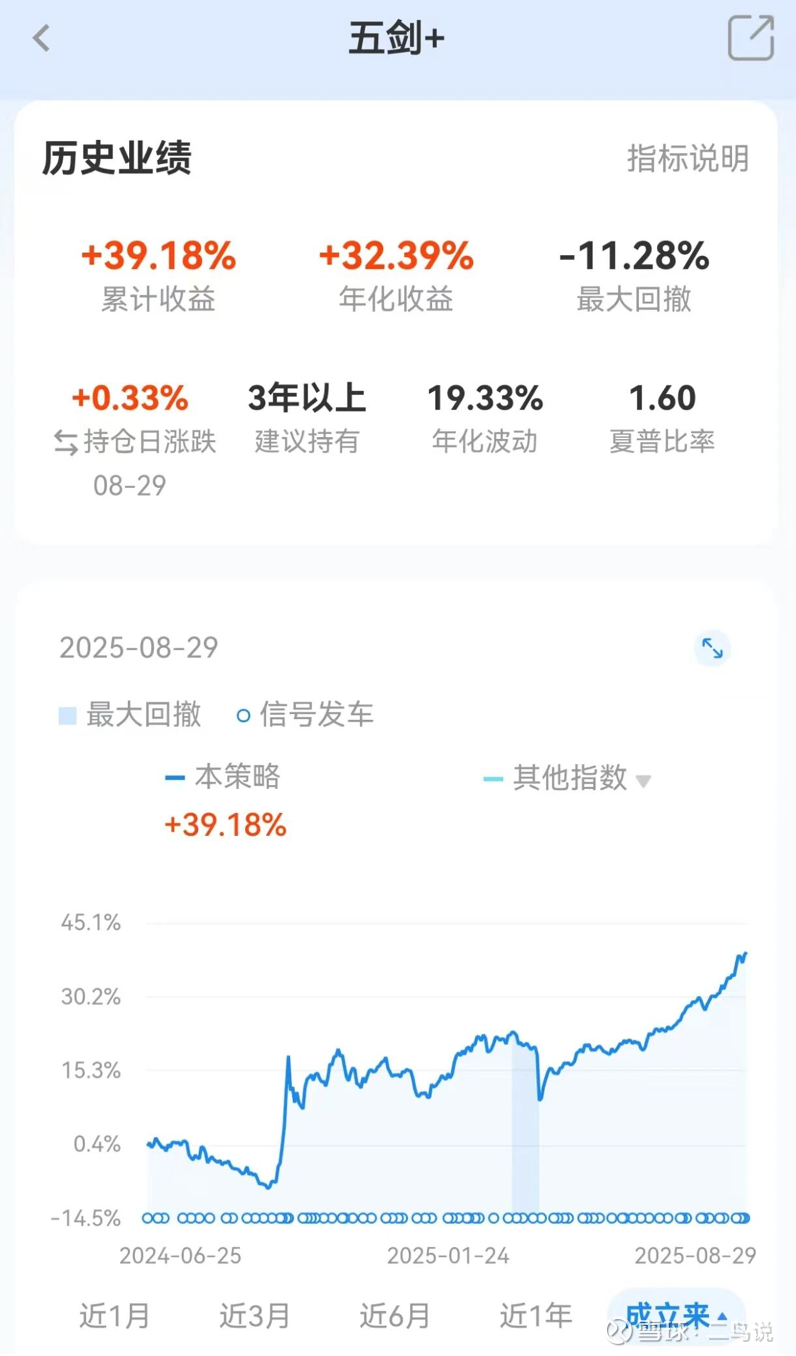Switch chart range to 近1年
The width and height of the screenshot is (796, 1356).
[536, 1315]
